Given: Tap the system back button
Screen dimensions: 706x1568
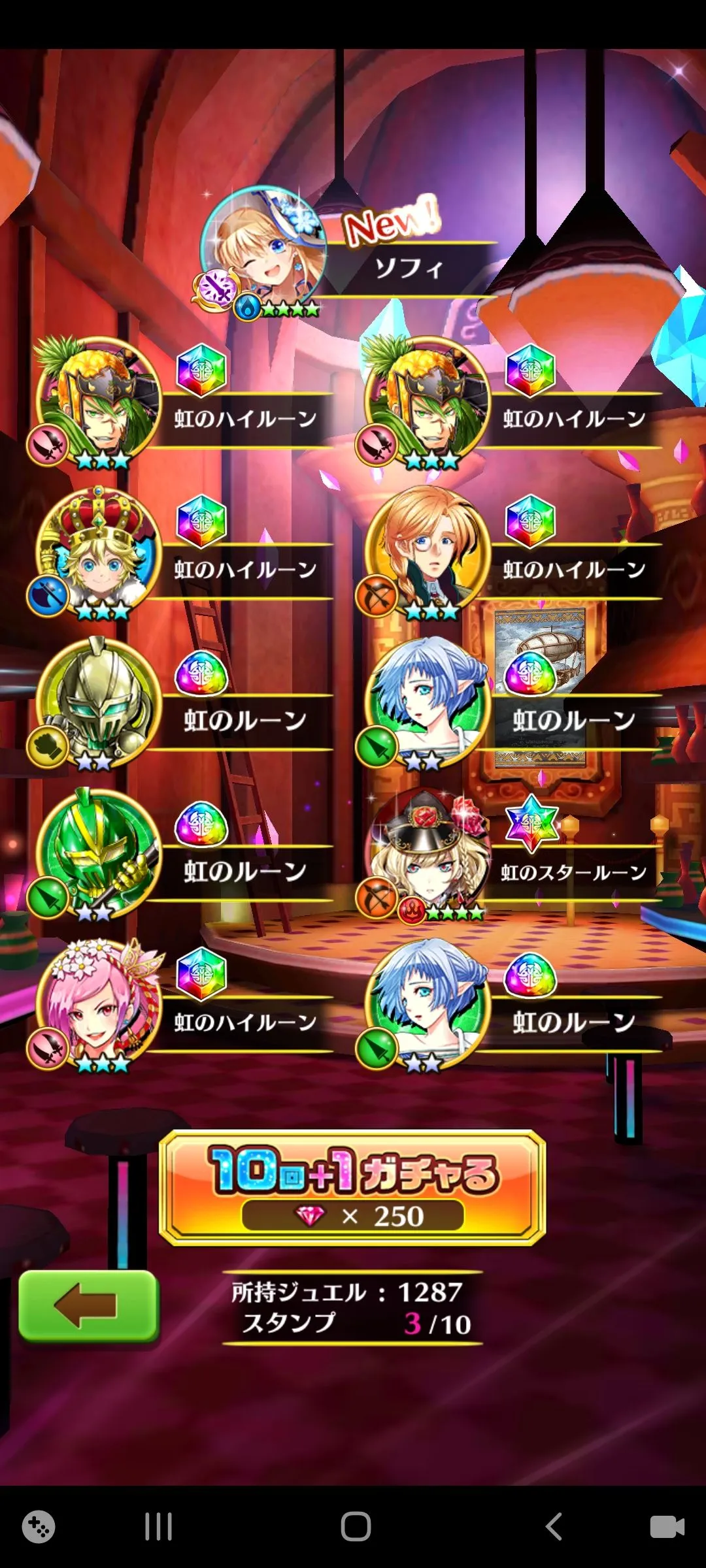Looking at the screenshot, I should [x=554, y=1527].
